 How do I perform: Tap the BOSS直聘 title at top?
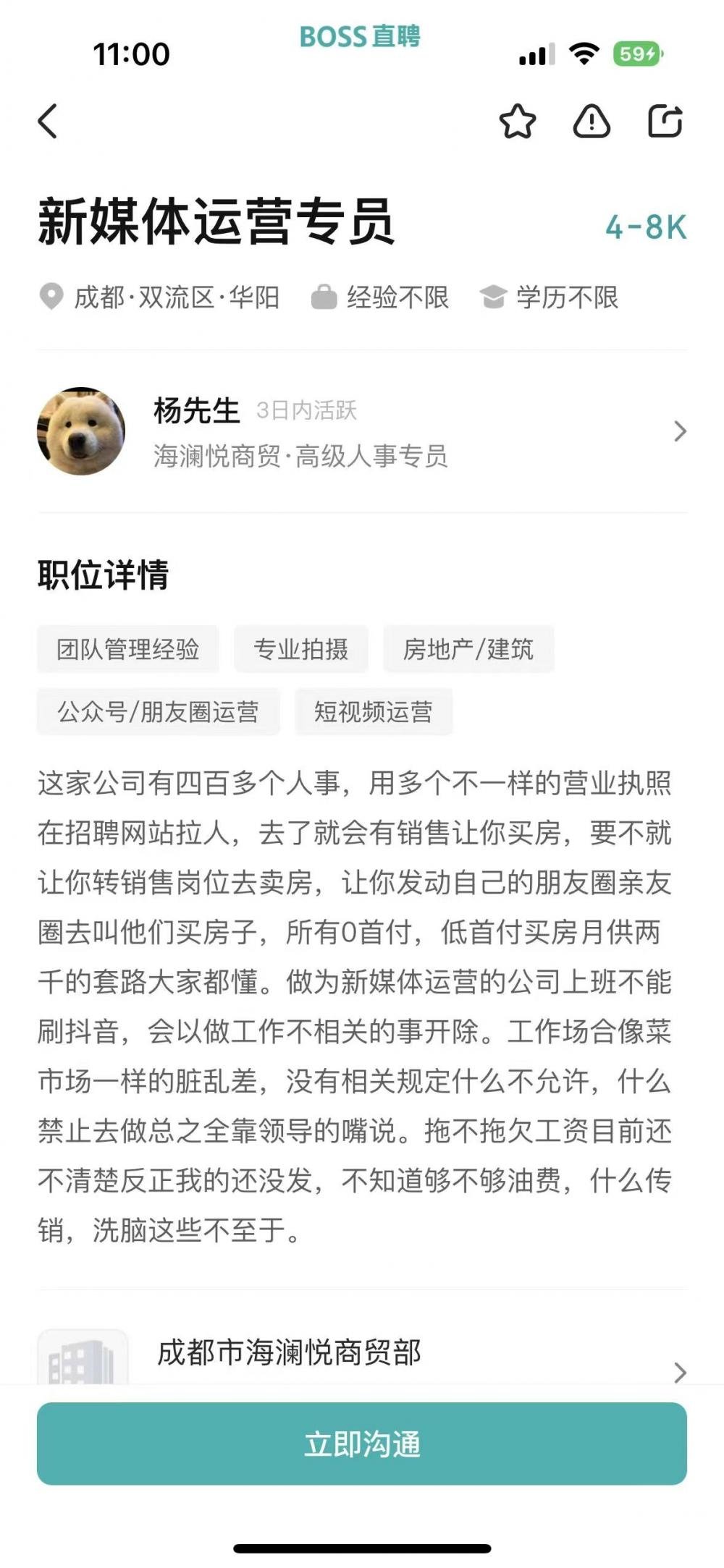(361, 40)
